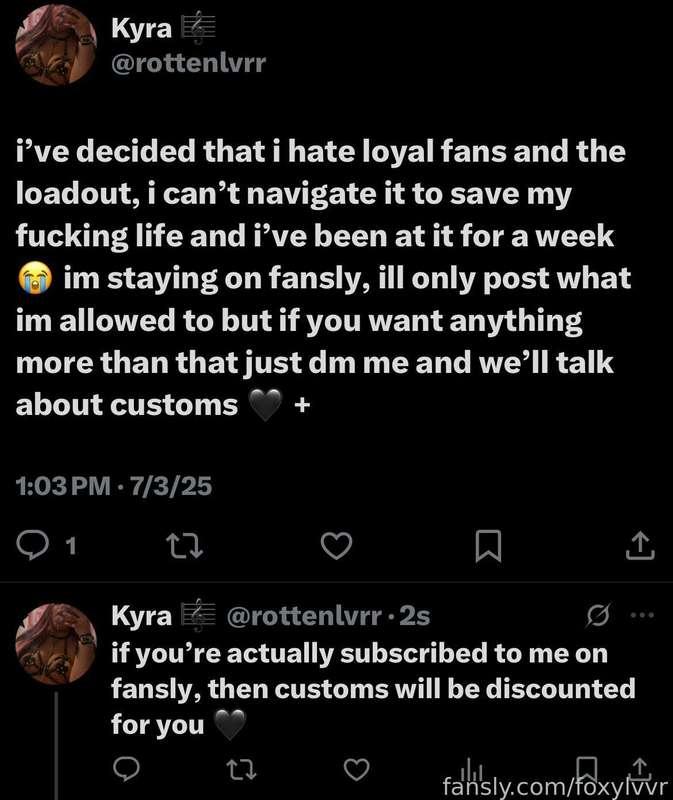Bookmark Kyra's main post
673x800 pixels.
488,545
